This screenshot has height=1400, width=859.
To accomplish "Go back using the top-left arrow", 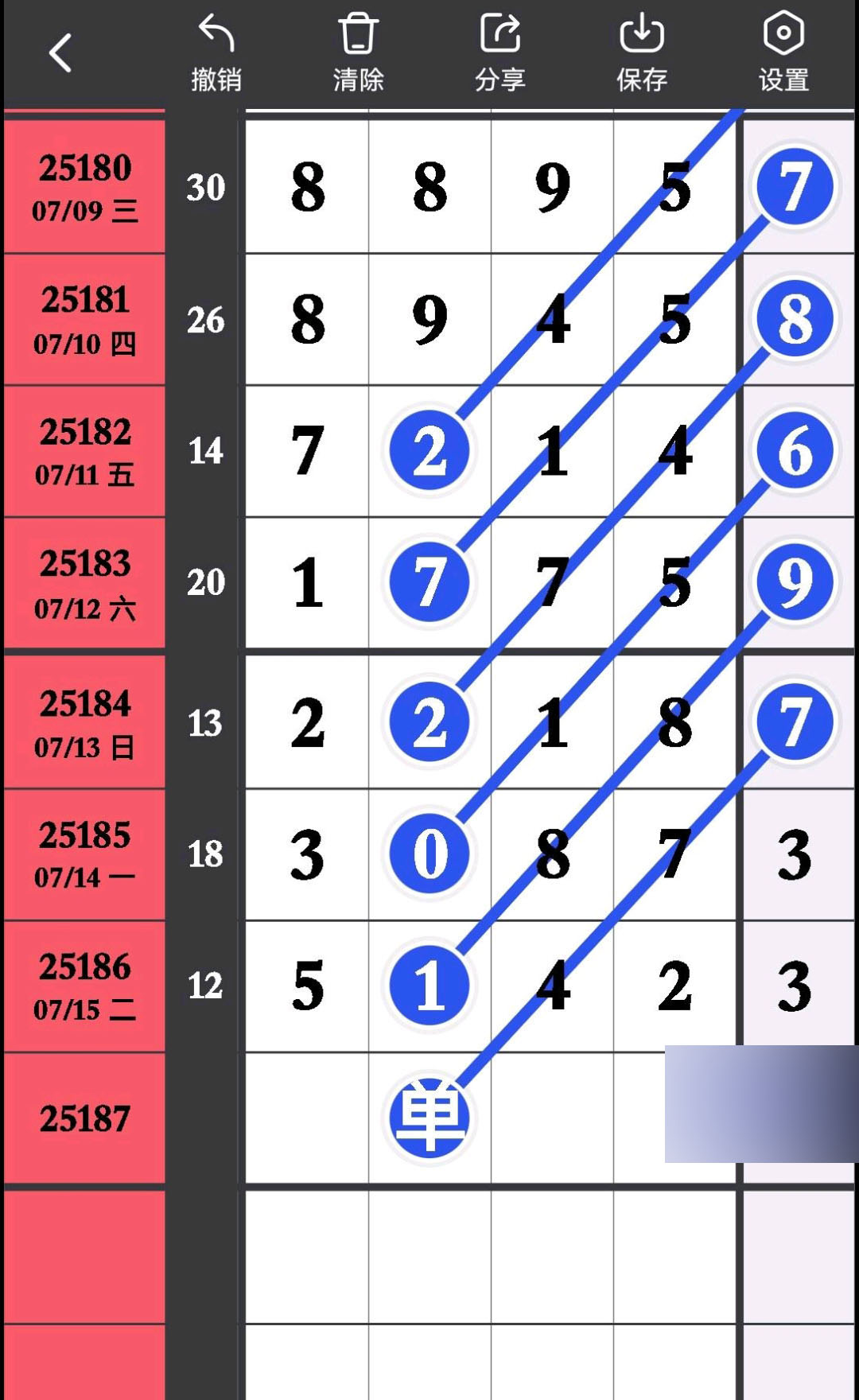I will pos(60,52).
